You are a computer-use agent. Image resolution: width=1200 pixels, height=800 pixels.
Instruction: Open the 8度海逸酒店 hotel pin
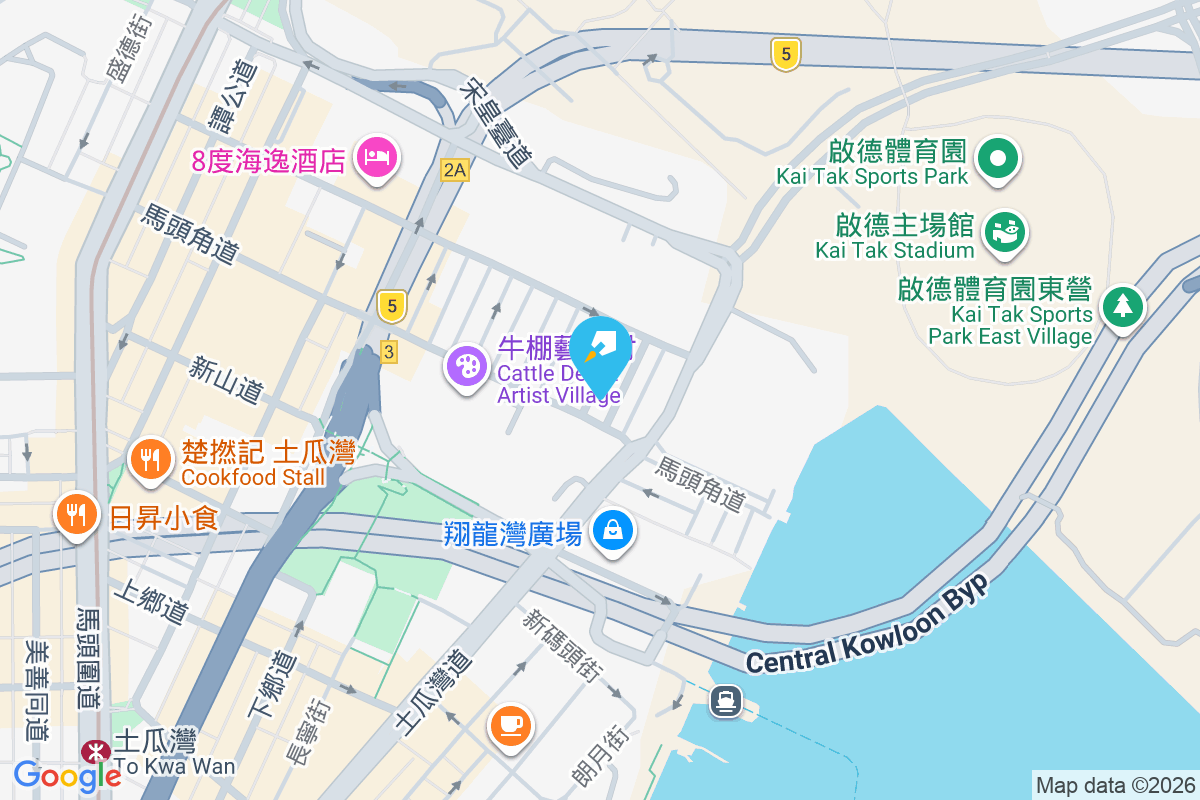tap(377, 158)
